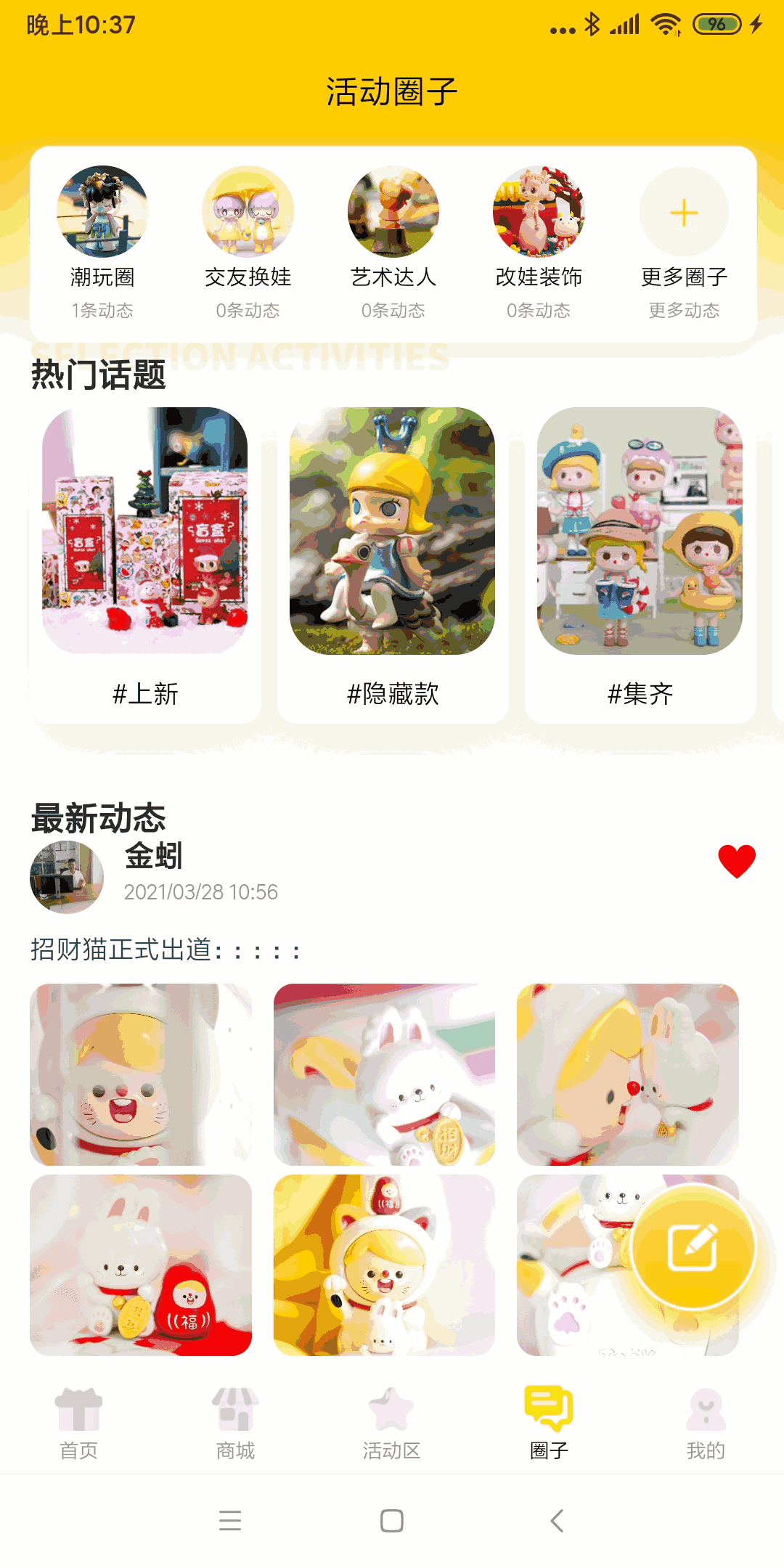Switch to the 首页 tab
This screenshot has width=784, height=1568.
78,1423
